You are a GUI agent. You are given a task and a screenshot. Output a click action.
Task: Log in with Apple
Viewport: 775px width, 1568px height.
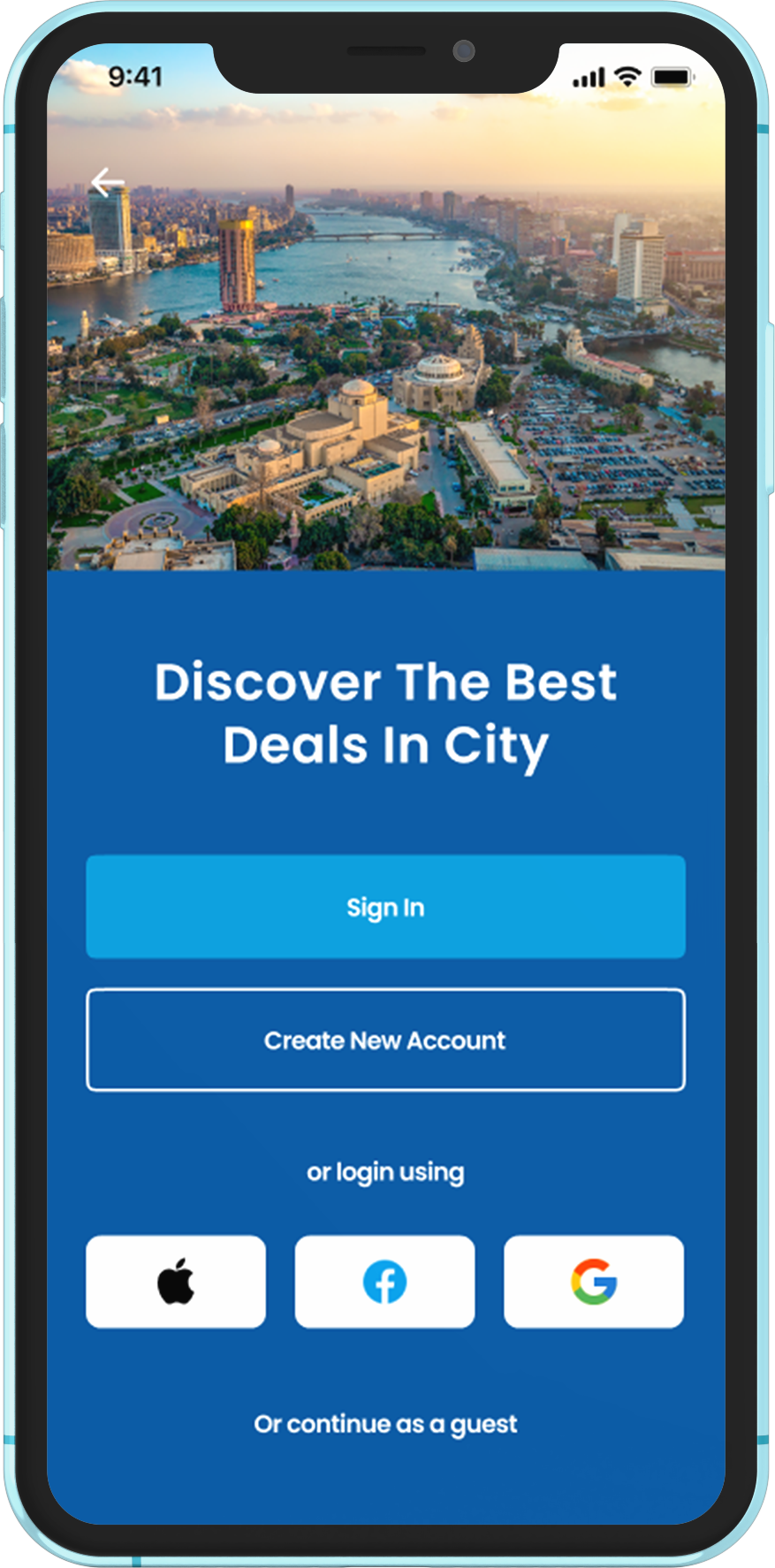click(x=176, y=1282)
